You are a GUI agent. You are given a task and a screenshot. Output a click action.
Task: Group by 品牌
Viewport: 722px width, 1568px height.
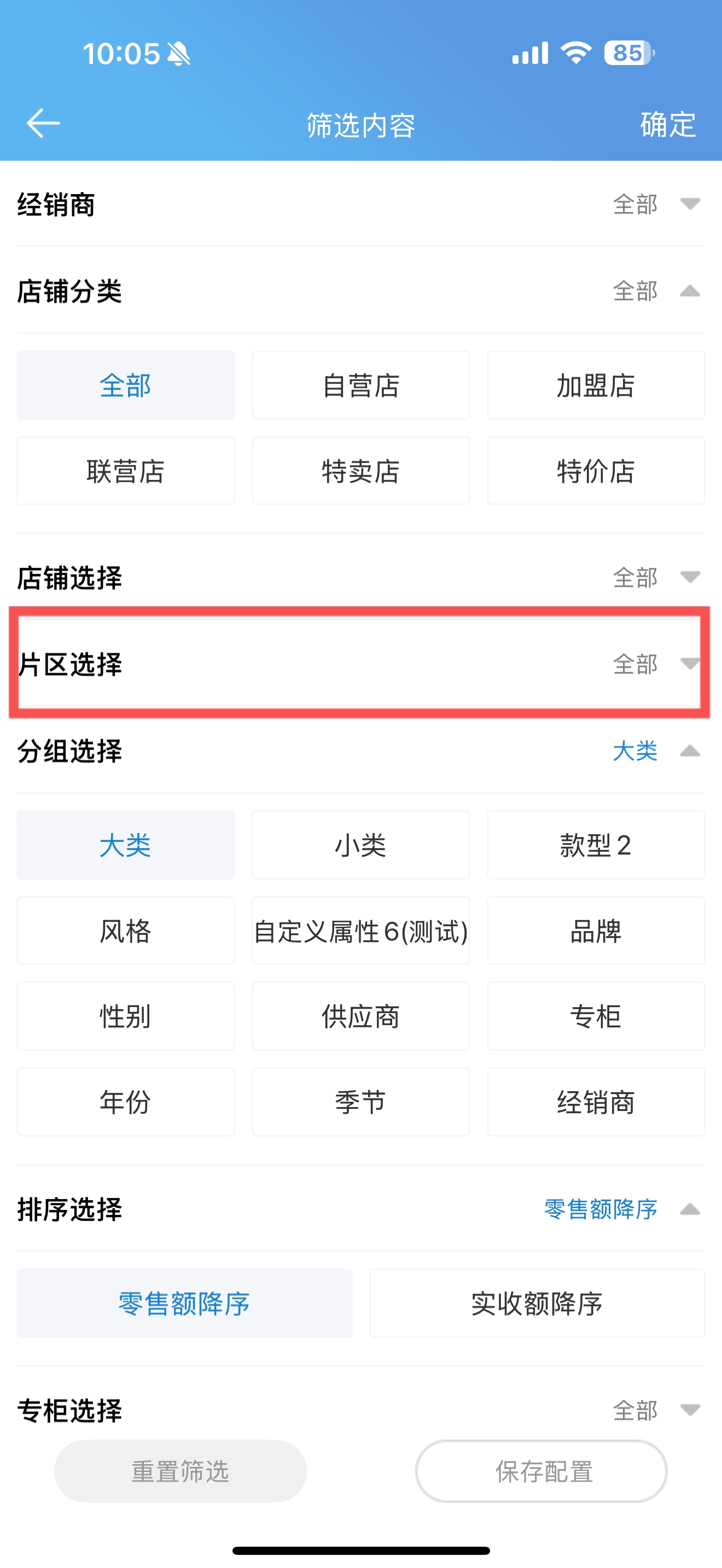tap(595, 931)
